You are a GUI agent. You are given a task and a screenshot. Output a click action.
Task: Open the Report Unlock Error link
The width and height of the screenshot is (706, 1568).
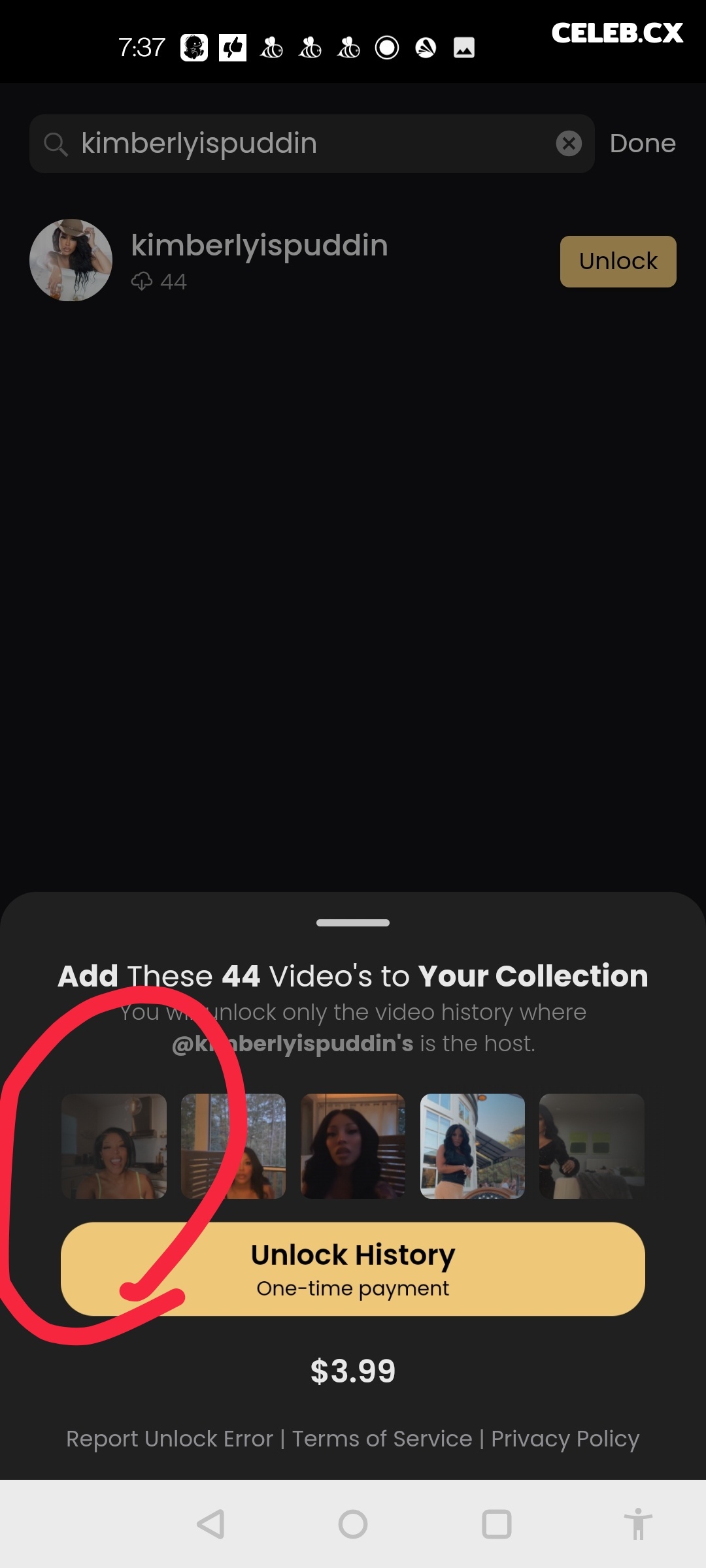[169, 1439]
